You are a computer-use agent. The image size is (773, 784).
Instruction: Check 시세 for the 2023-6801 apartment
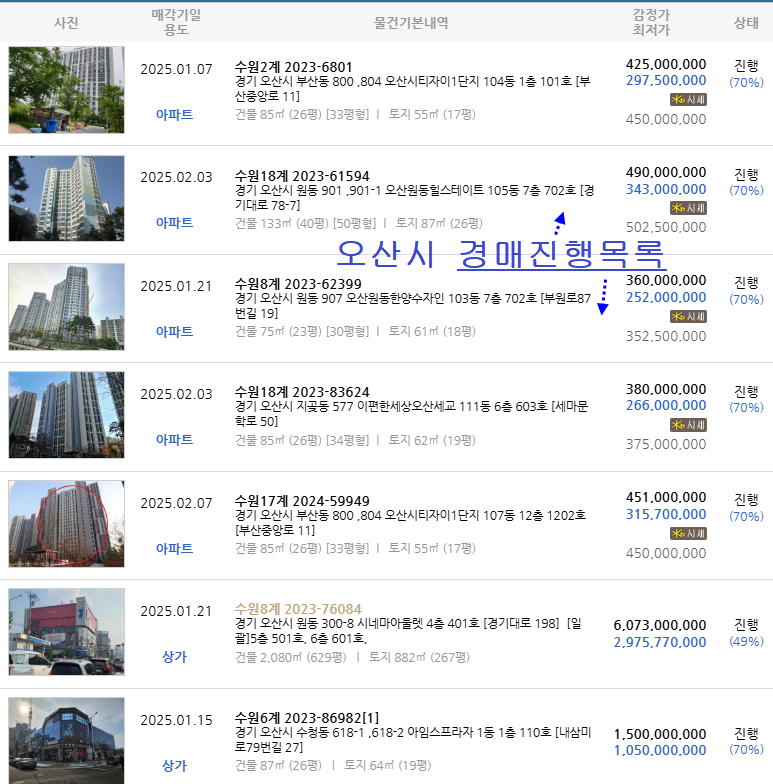point(688,99)
